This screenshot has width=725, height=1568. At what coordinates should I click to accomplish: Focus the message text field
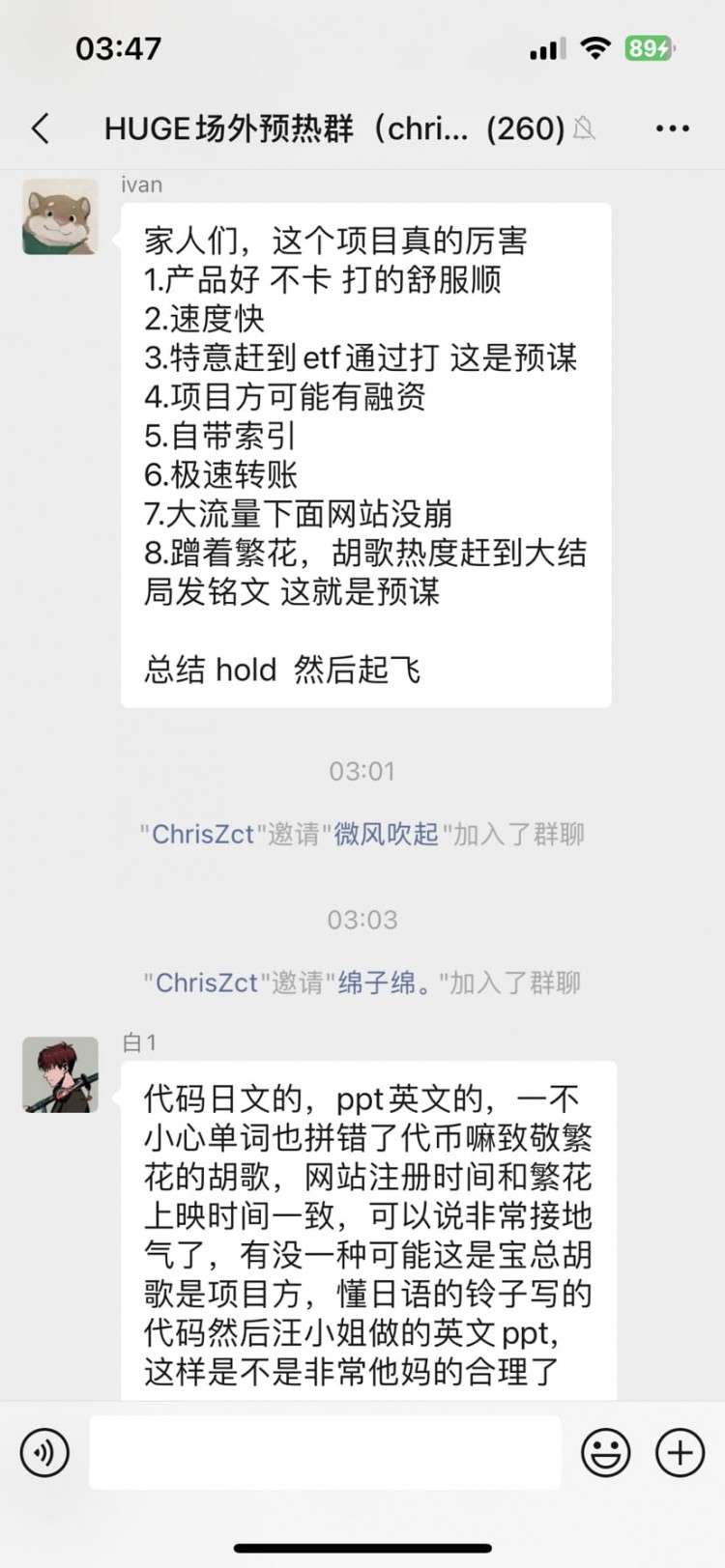click(325, 1452)
